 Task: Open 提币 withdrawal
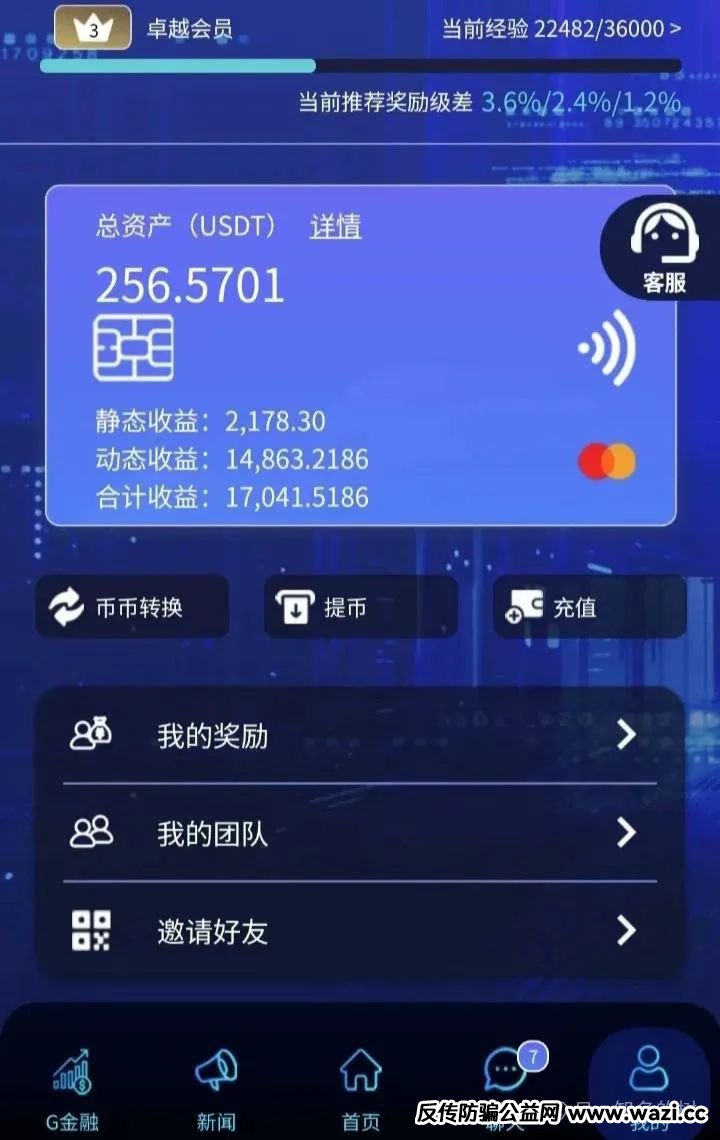click(360, 607)
